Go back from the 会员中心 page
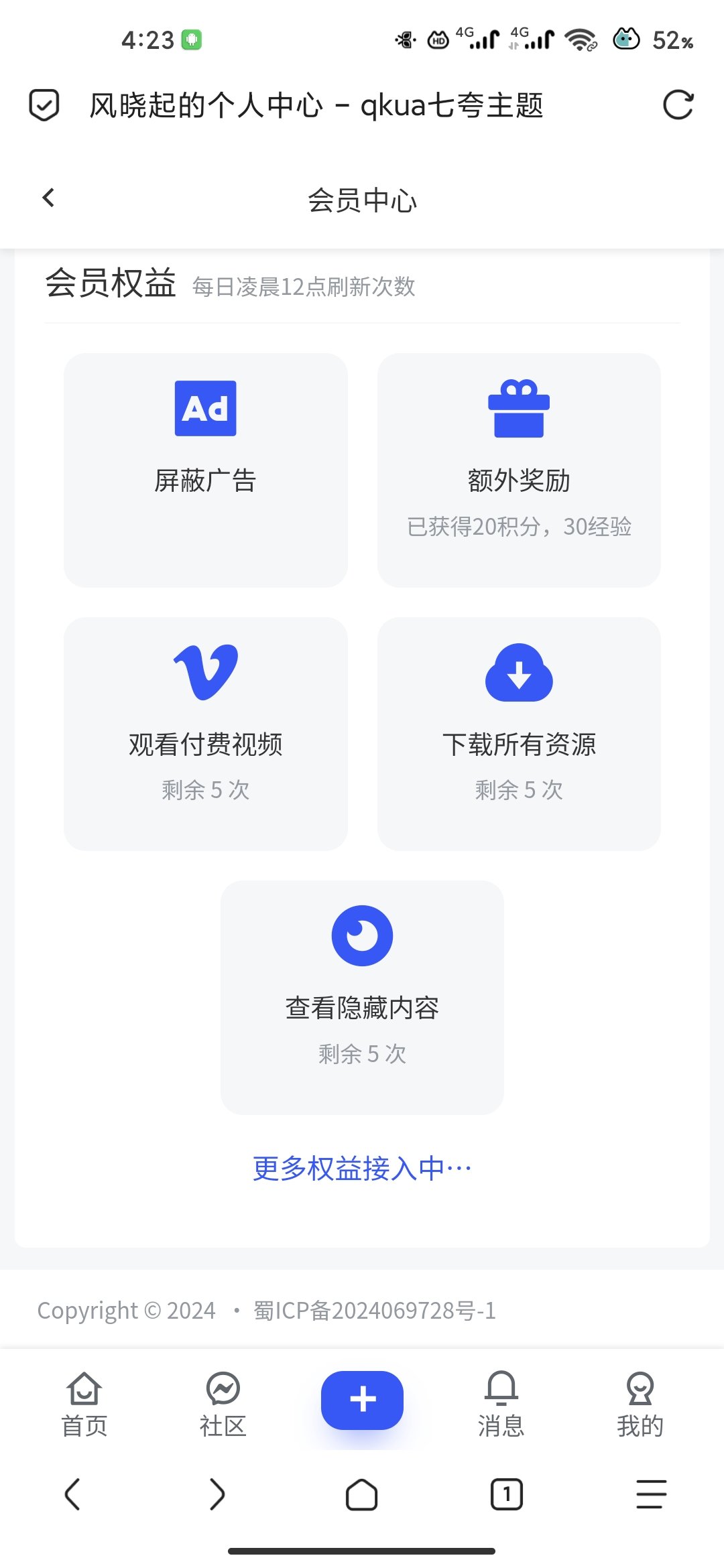724x1568 pixels. click(48, 198)
